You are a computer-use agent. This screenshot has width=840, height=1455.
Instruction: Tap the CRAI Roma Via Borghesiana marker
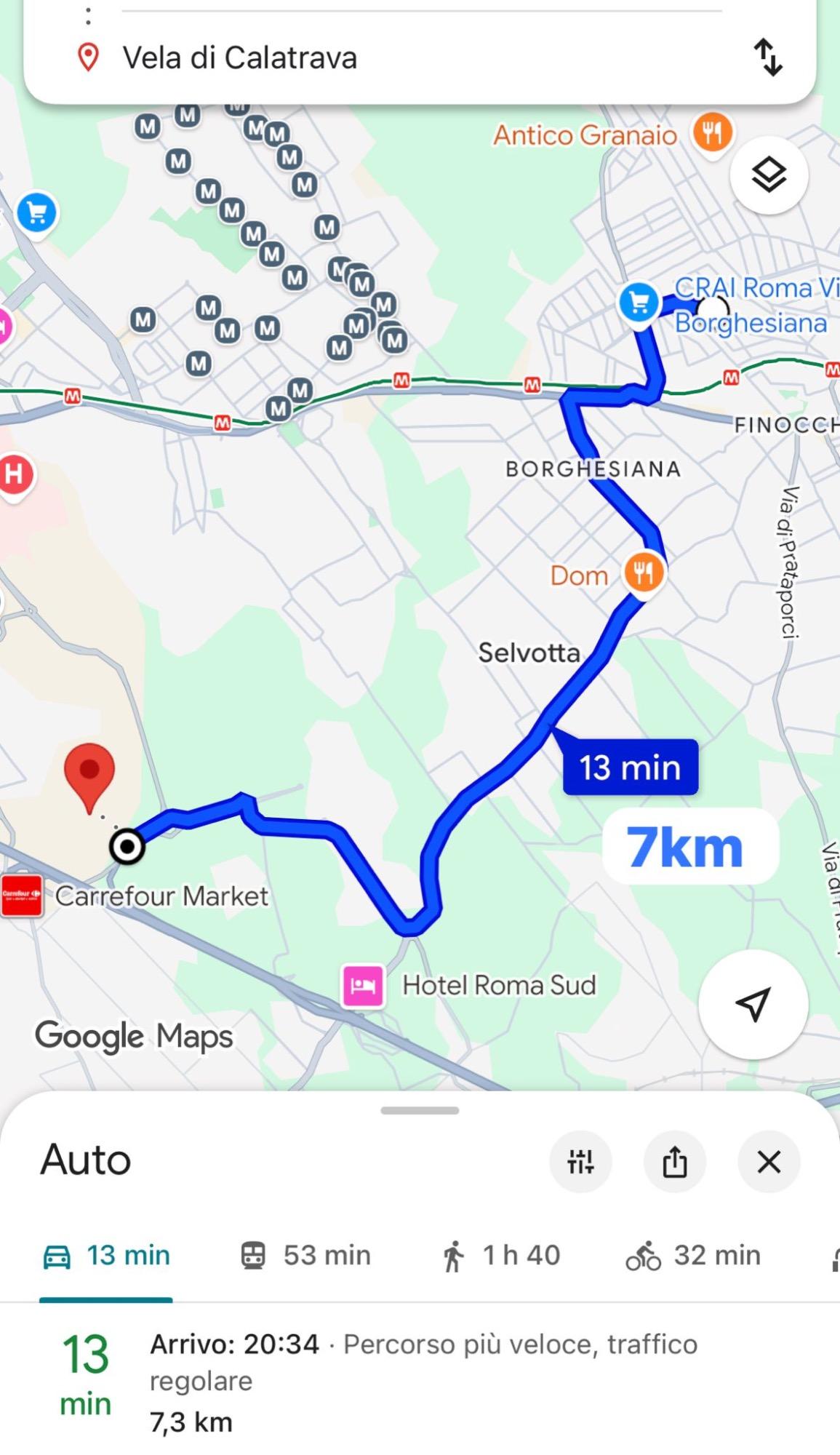pyautogui.click(x=639, y=303)
